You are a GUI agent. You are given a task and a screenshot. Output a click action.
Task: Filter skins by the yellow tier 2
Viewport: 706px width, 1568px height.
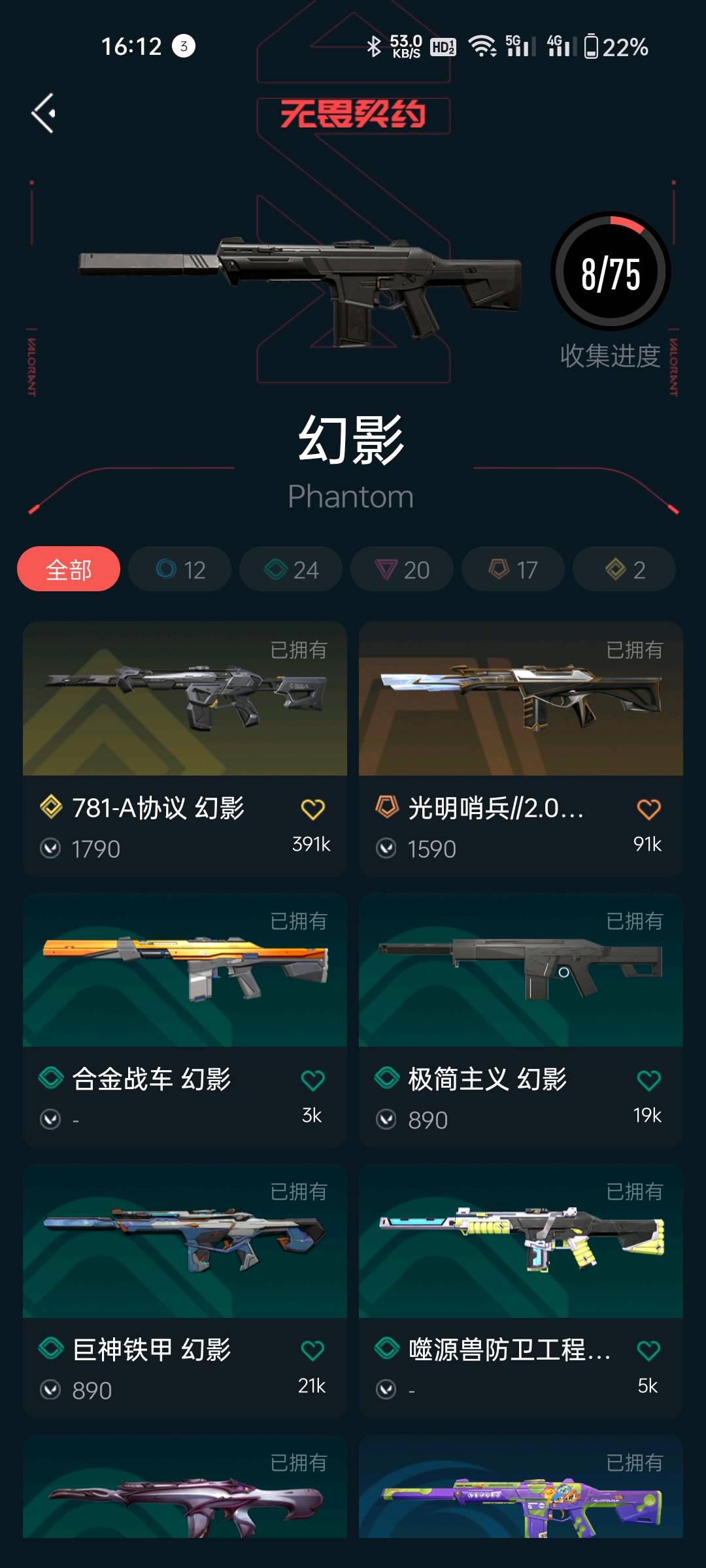(x=624, y=569)
